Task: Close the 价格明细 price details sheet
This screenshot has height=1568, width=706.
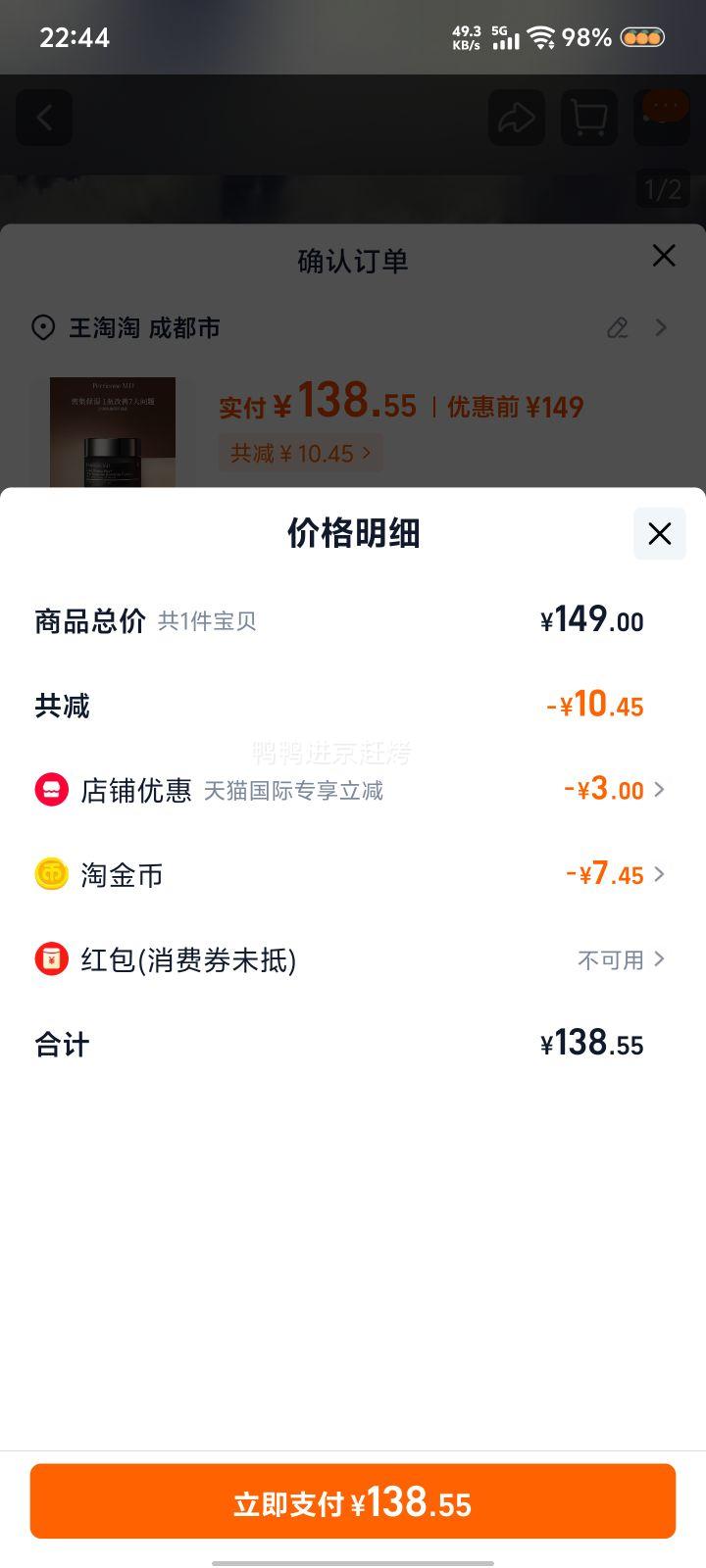Action: click(659, 533)
